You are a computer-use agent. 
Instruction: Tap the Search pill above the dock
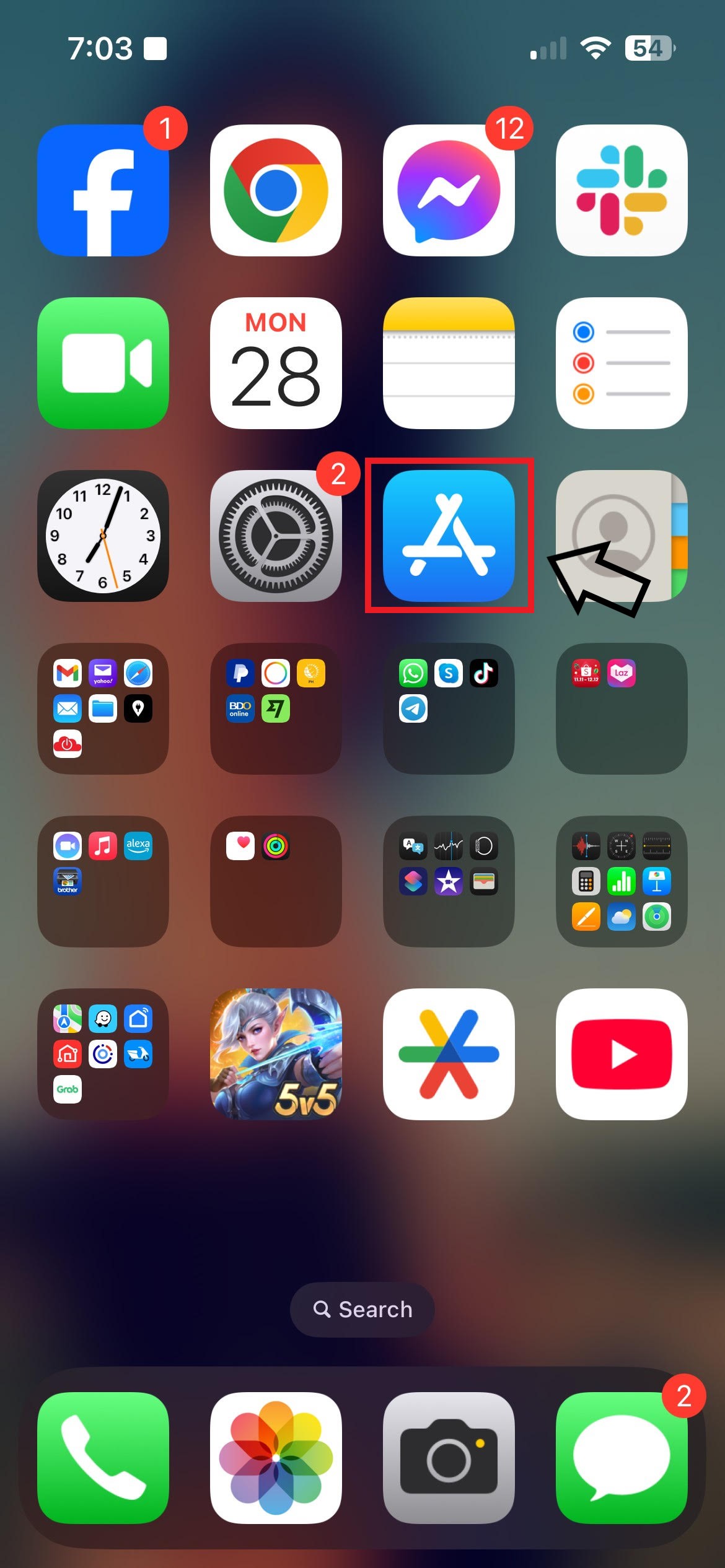[x=362, y=1309]
